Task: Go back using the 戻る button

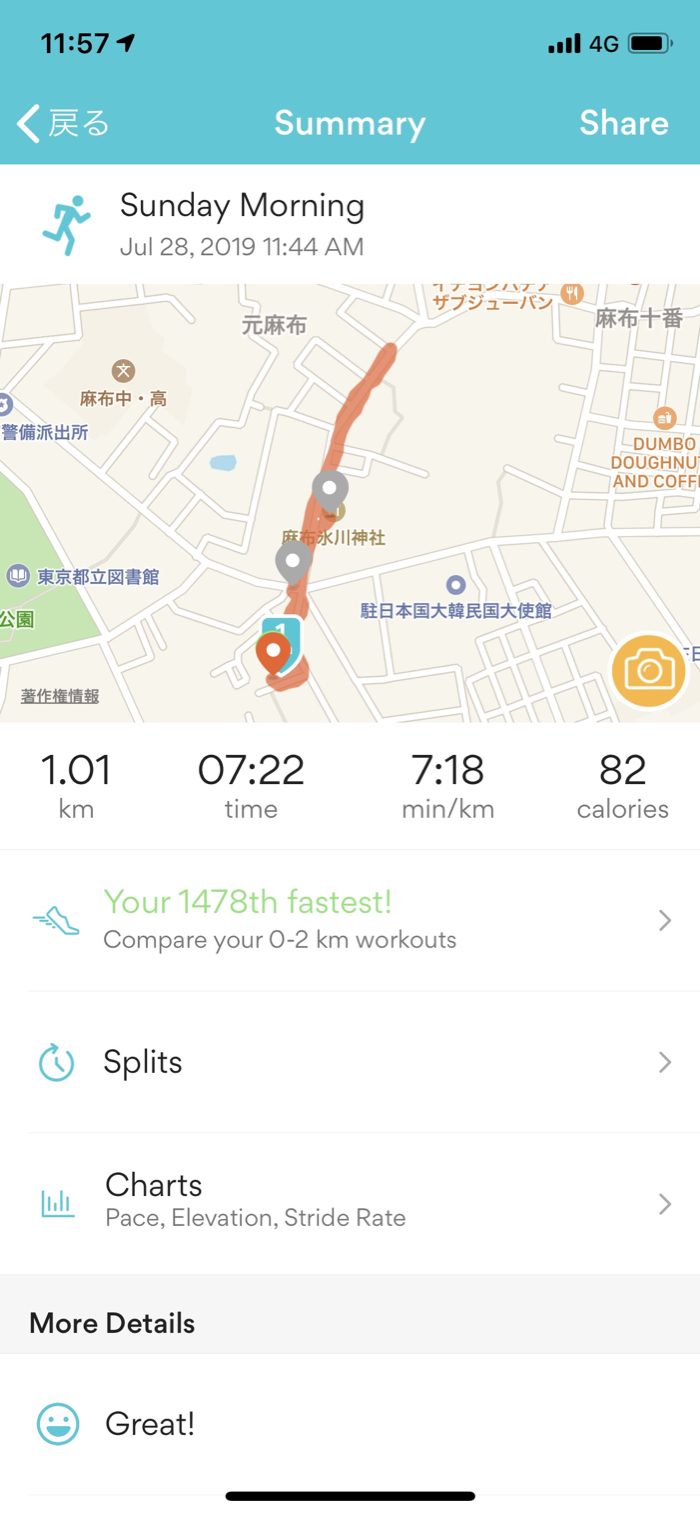Action: coord(63,124)
